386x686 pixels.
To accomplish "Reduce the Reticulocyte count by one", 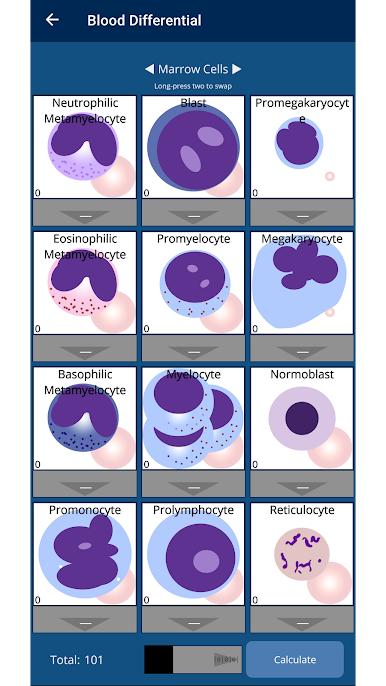I will coord(302,620).
